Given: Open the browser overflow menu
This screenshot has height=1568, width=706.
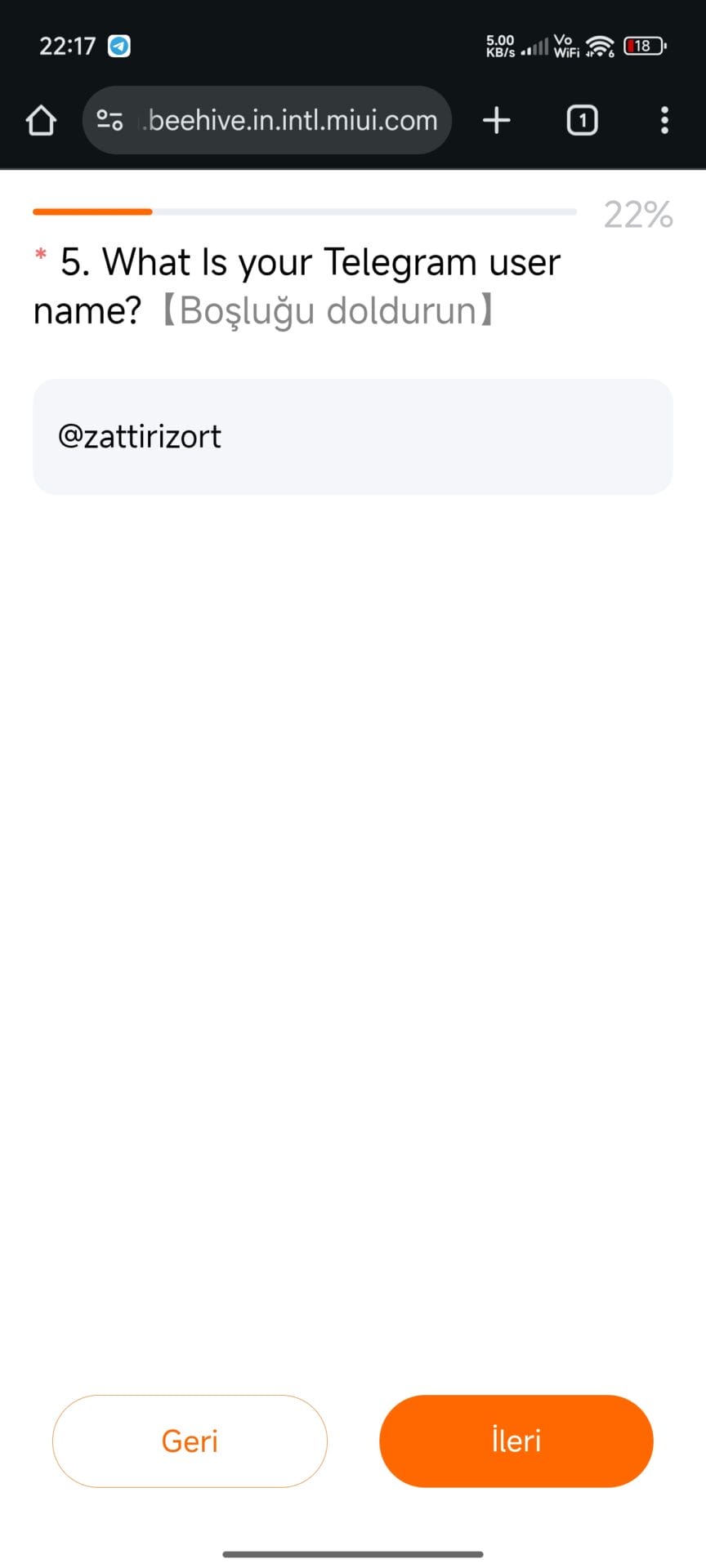Looking at the screenshot, I should point(664,120).
